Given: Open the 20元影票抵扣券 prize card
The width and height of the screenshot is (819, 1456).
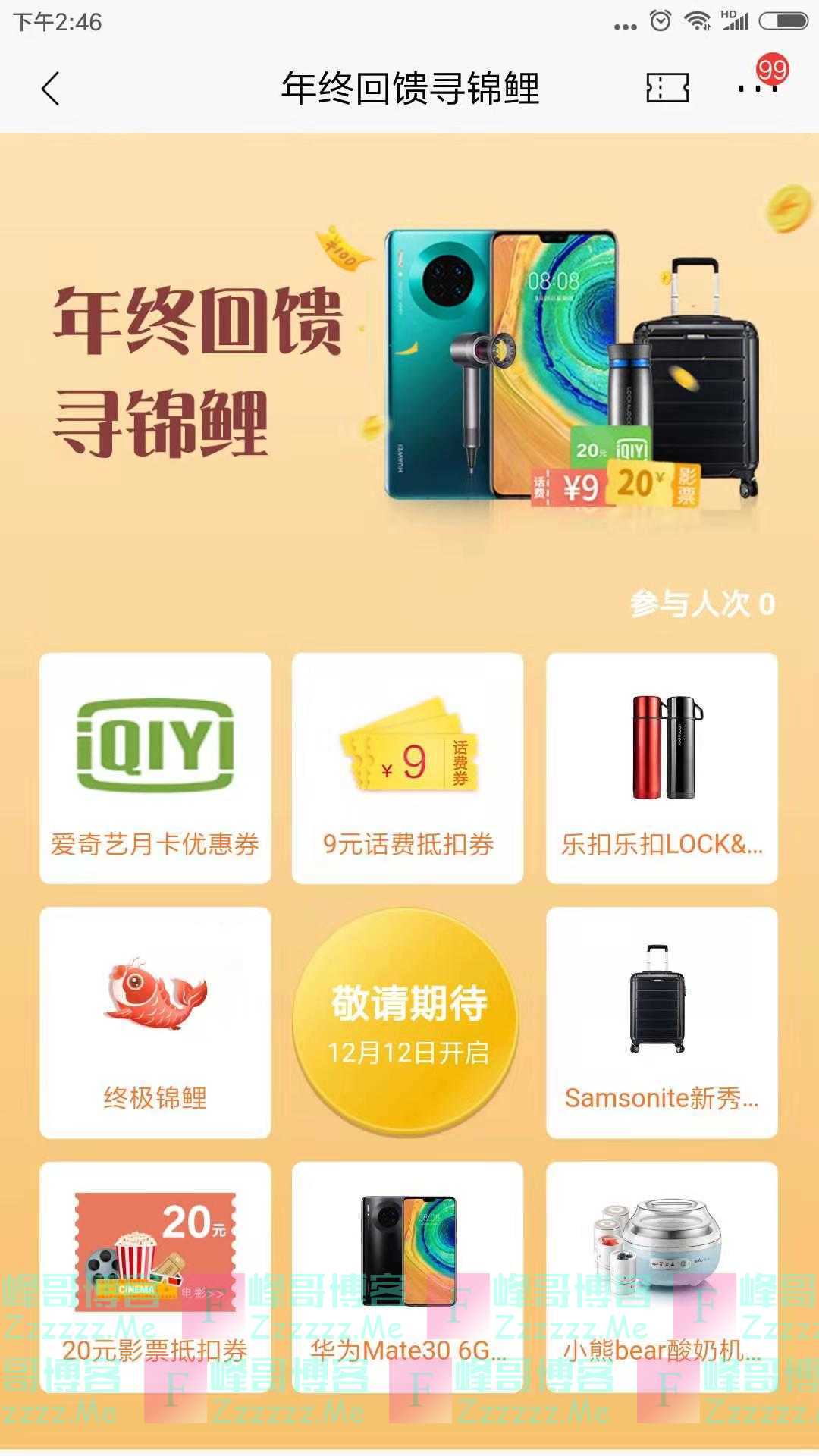Looking at the screenshot, I should pos(155,1276).
